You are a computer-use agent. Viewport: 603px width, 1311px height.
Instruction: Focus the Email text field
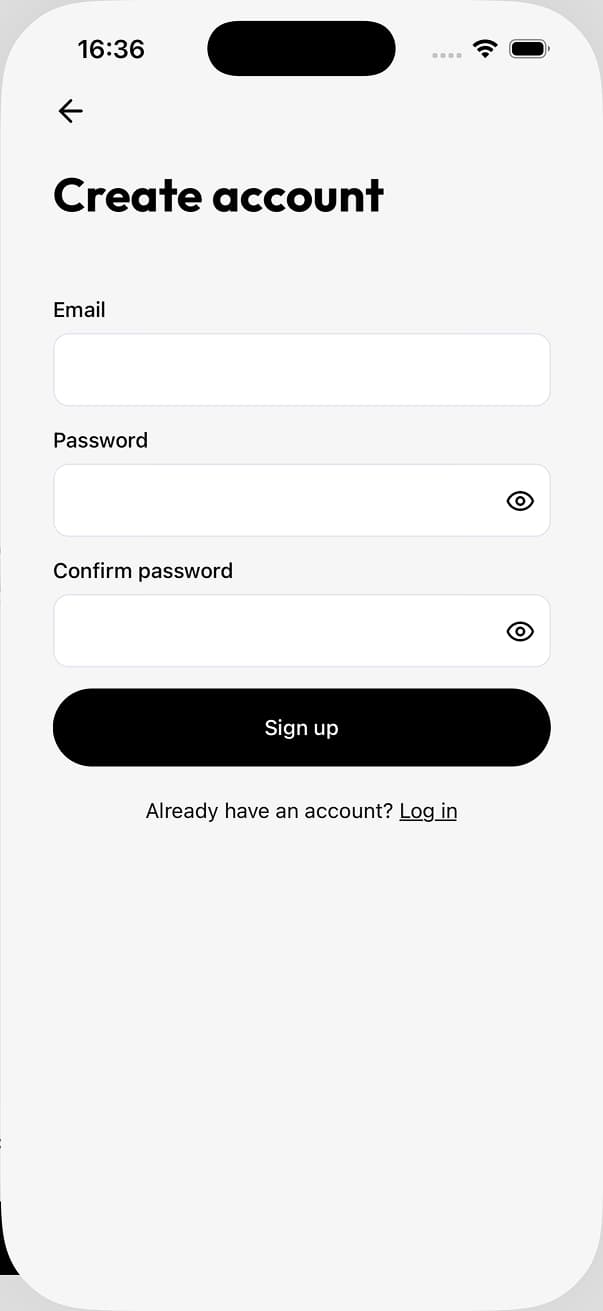coord(301,370)
